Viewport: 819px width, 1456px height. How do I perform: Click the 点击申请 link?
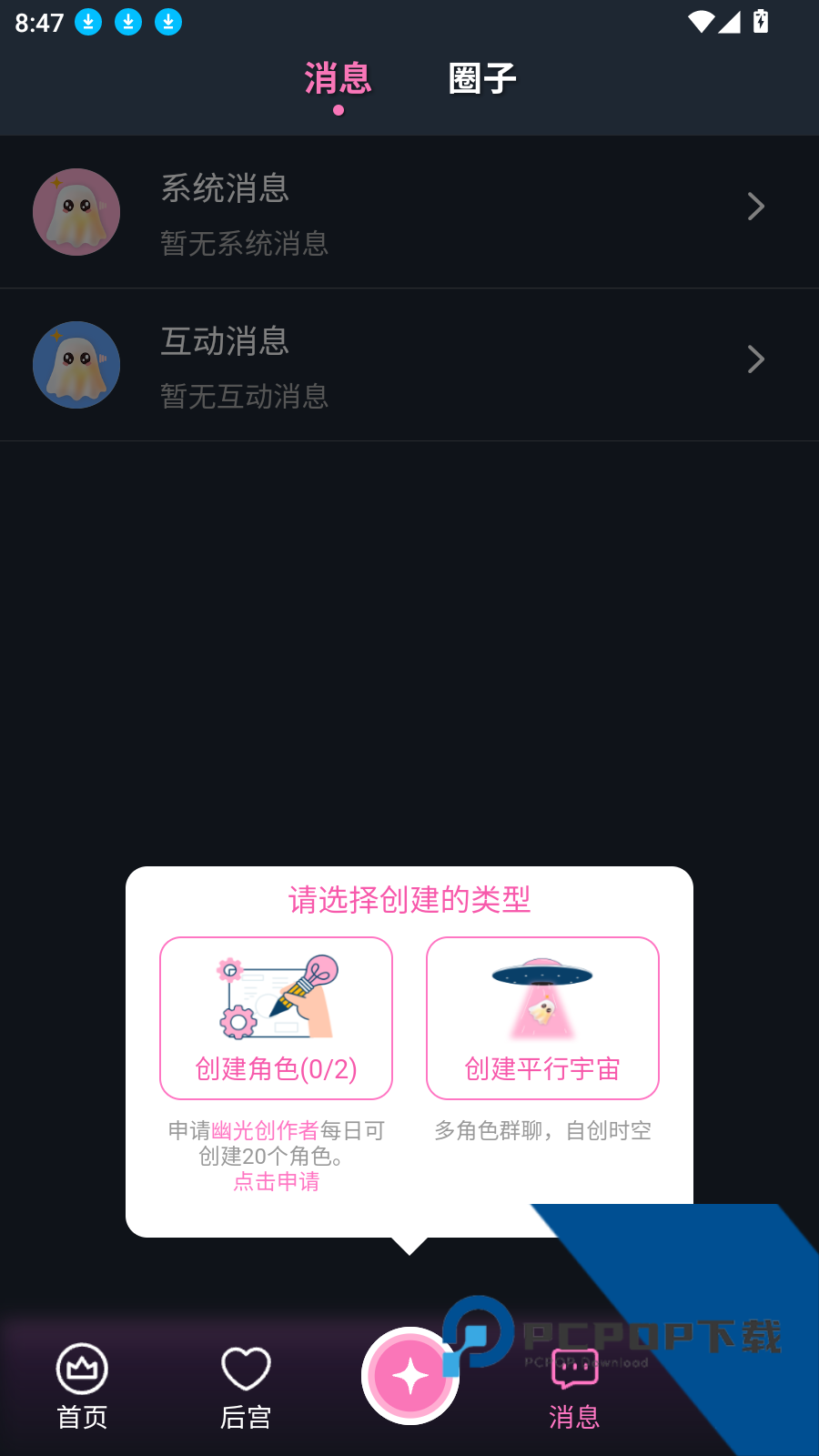276,1181
